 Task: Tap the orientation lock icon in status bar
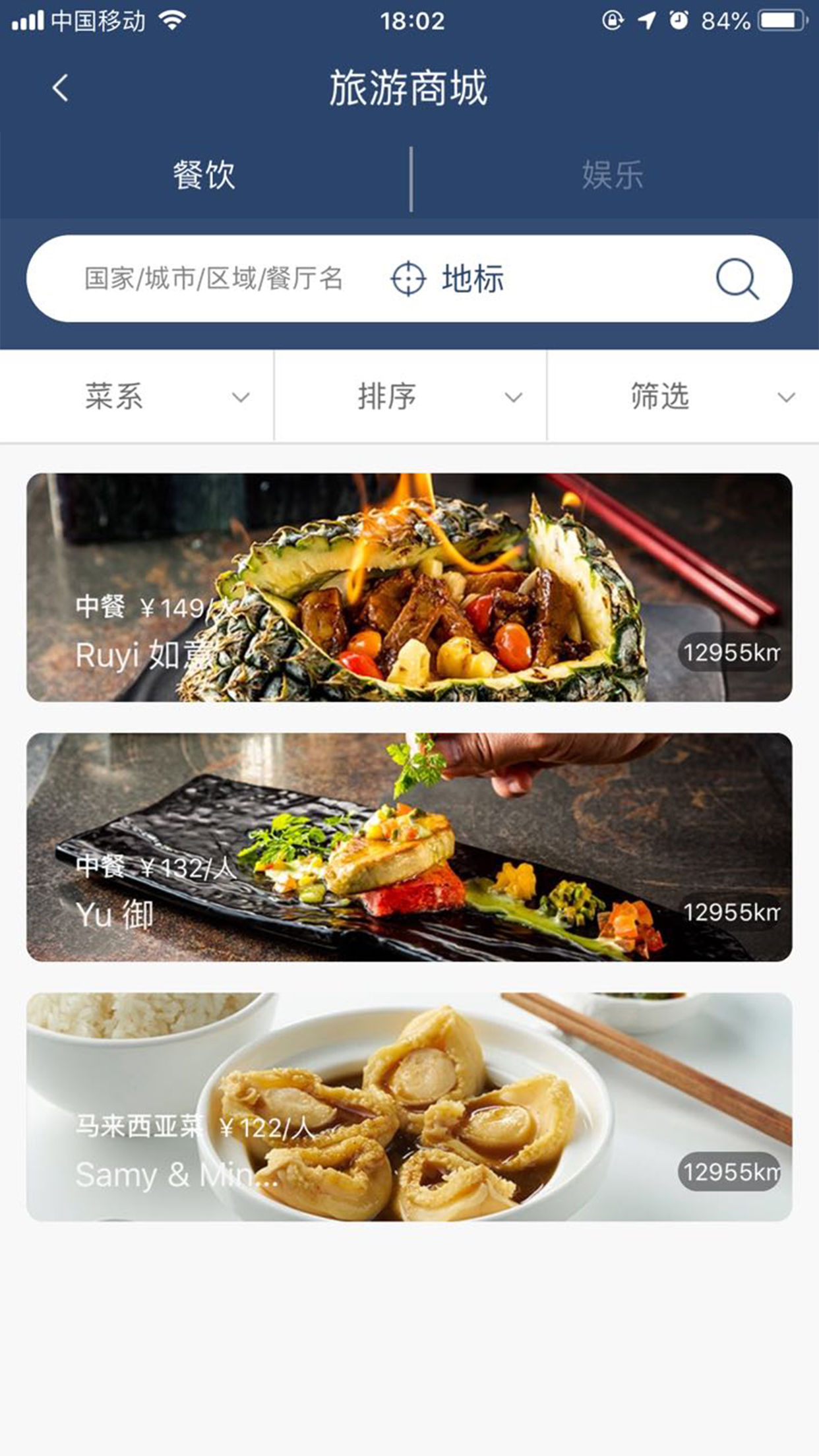[615, 20]
